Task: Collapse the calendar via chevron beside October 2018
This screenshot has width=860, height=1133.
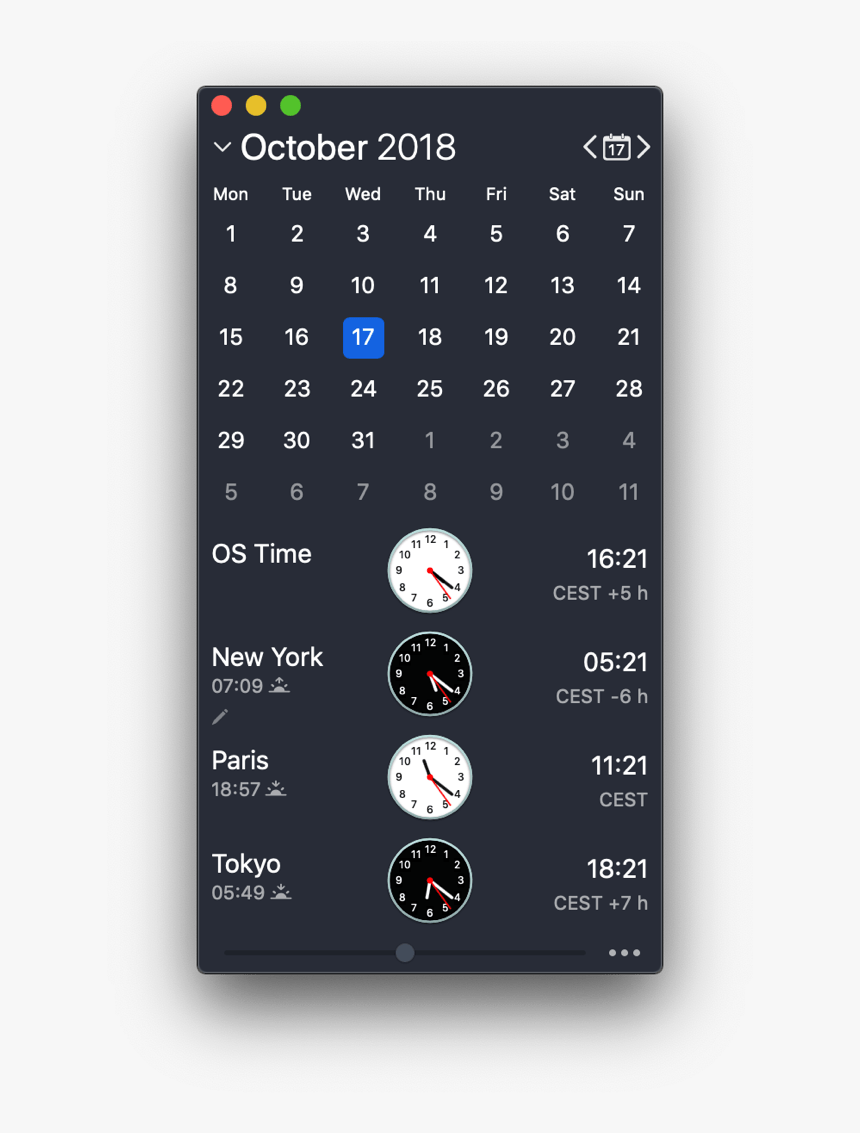Action: pyautogui.click(x=222, y=147)
